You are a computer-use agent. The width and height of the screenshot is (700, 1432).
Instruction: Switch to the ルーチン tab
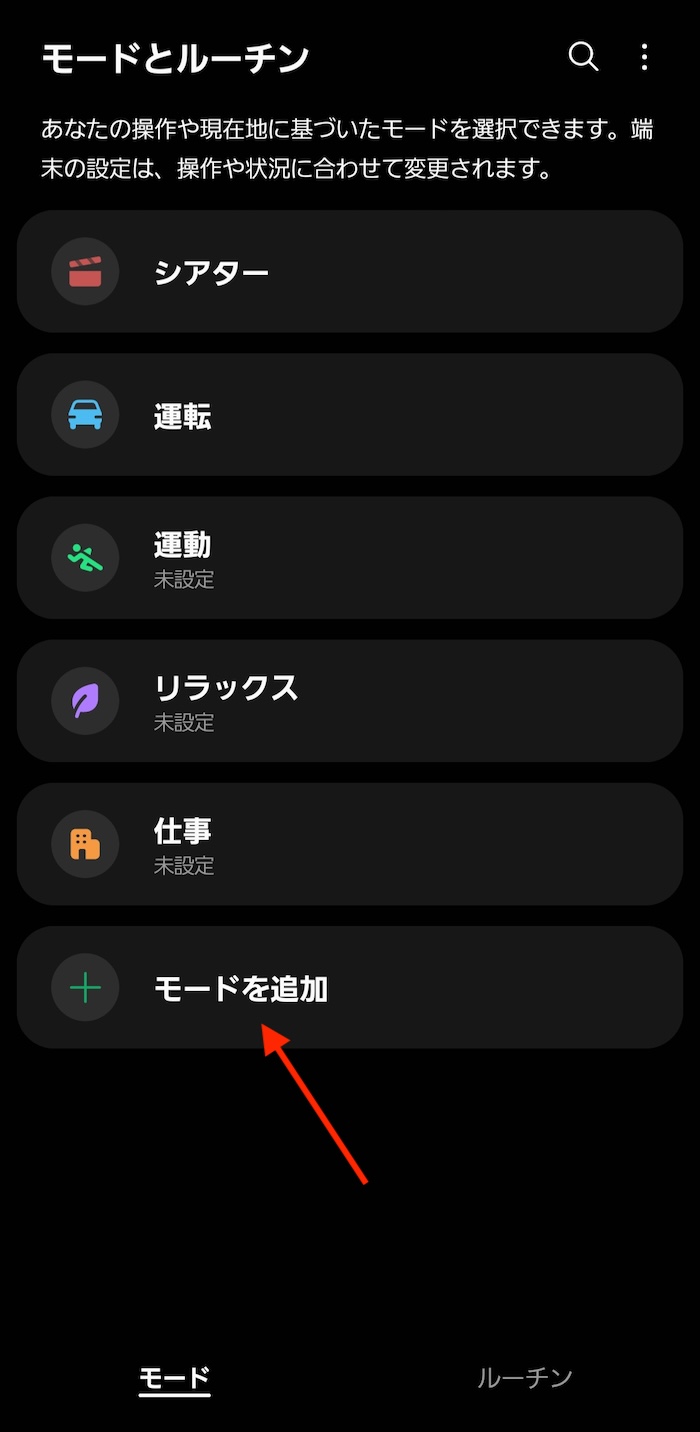coord(525,1378)
